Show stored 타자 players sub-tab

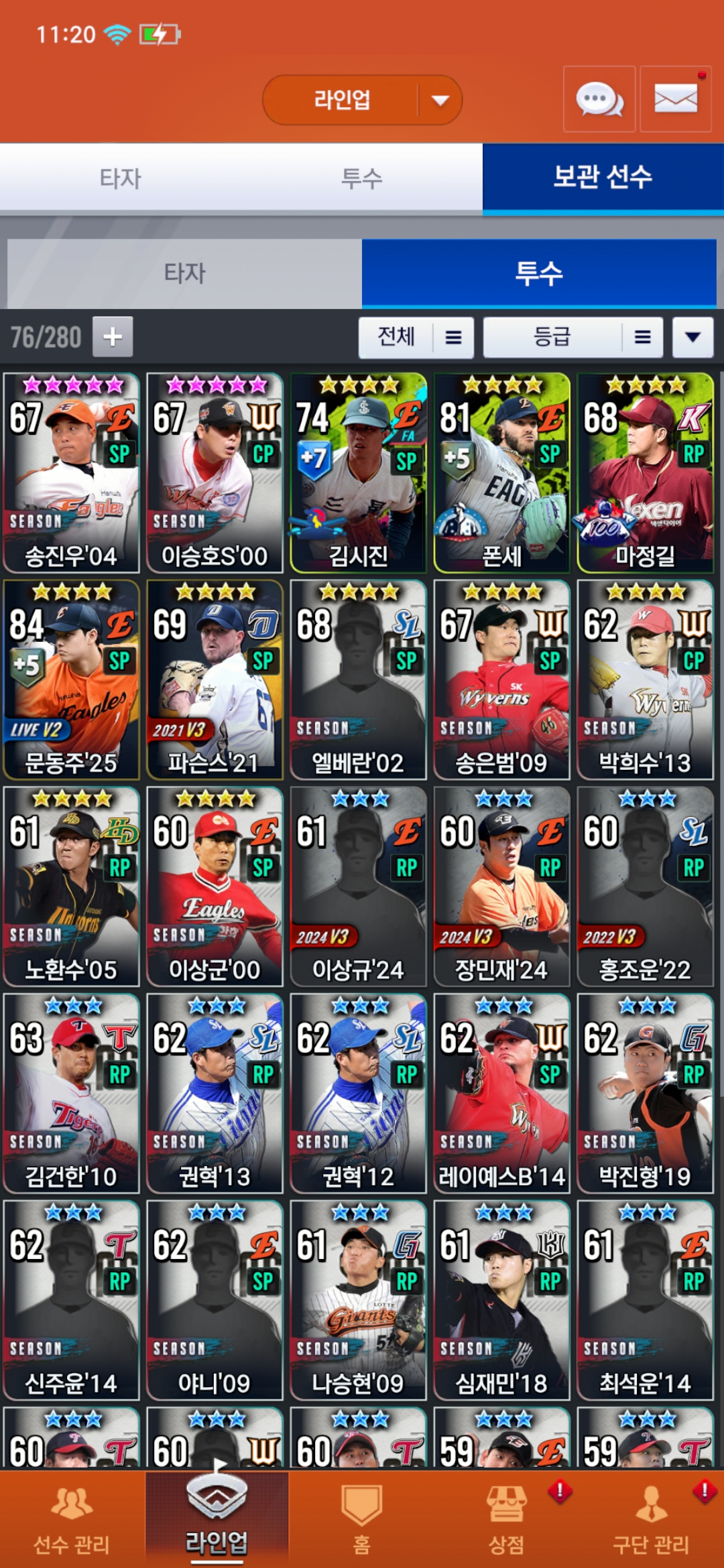(184, 273)
